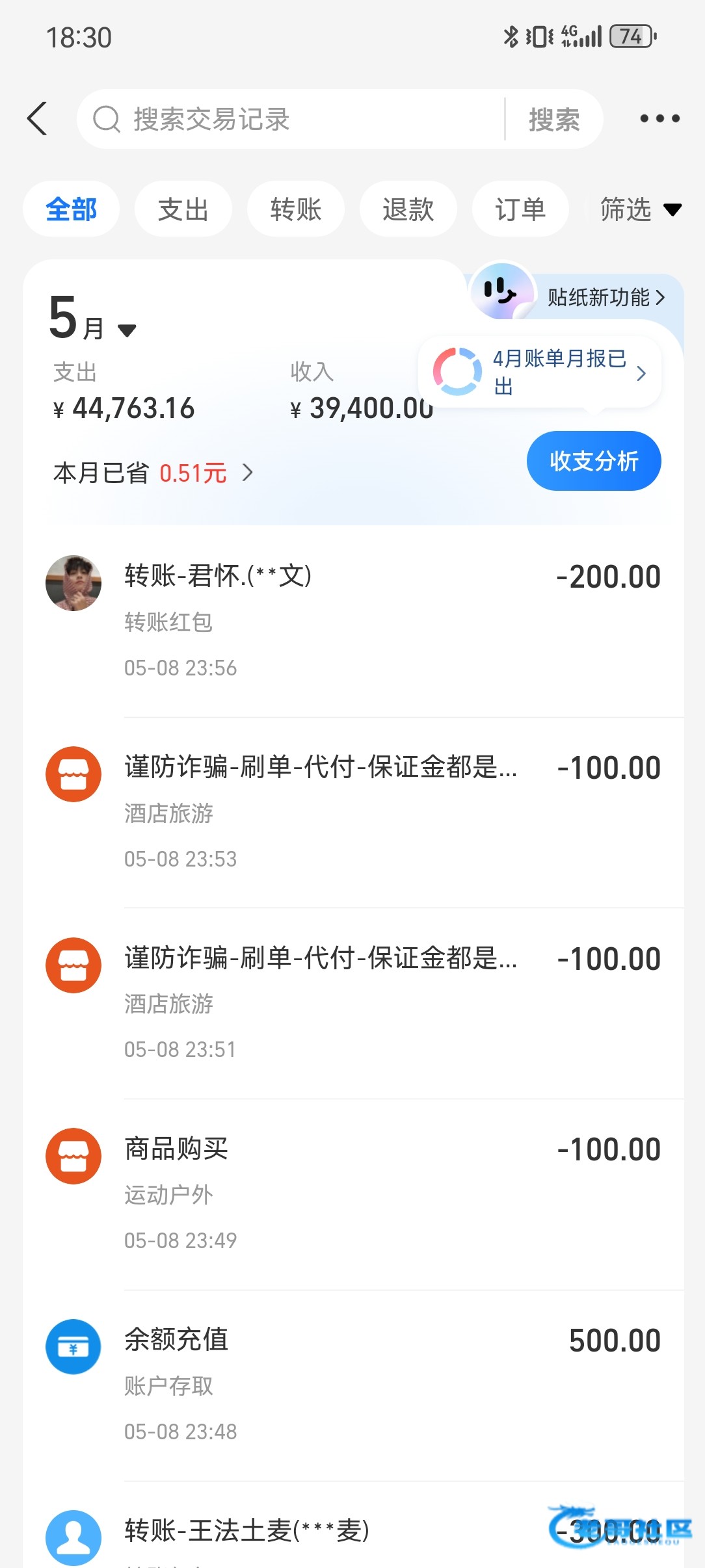Viewport: 705px width, 1568px height.
Task: View the 4月账单月报已出 report
Action: (x=540, y=372)
